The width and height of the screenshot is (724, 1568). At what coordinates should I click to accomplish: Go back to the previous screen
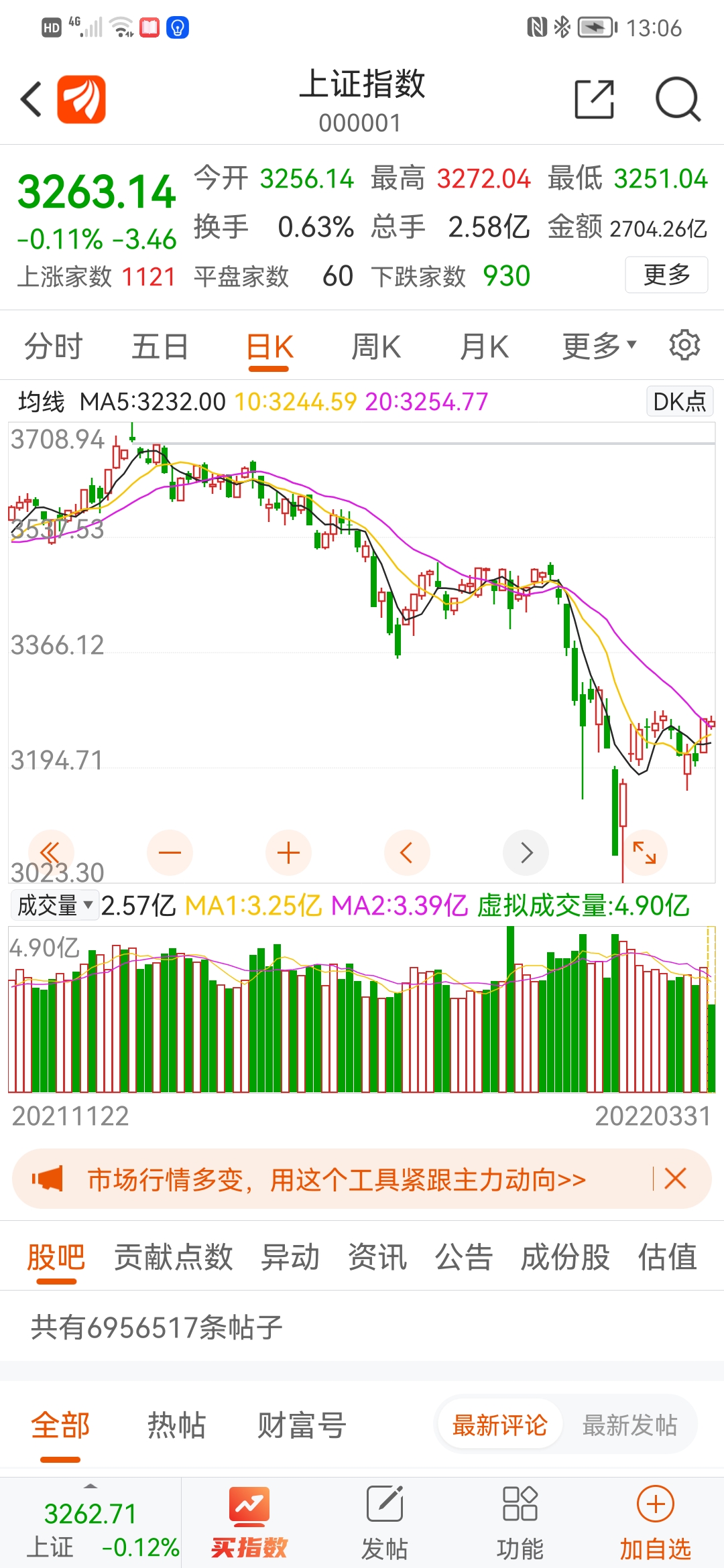pos(32,99)
